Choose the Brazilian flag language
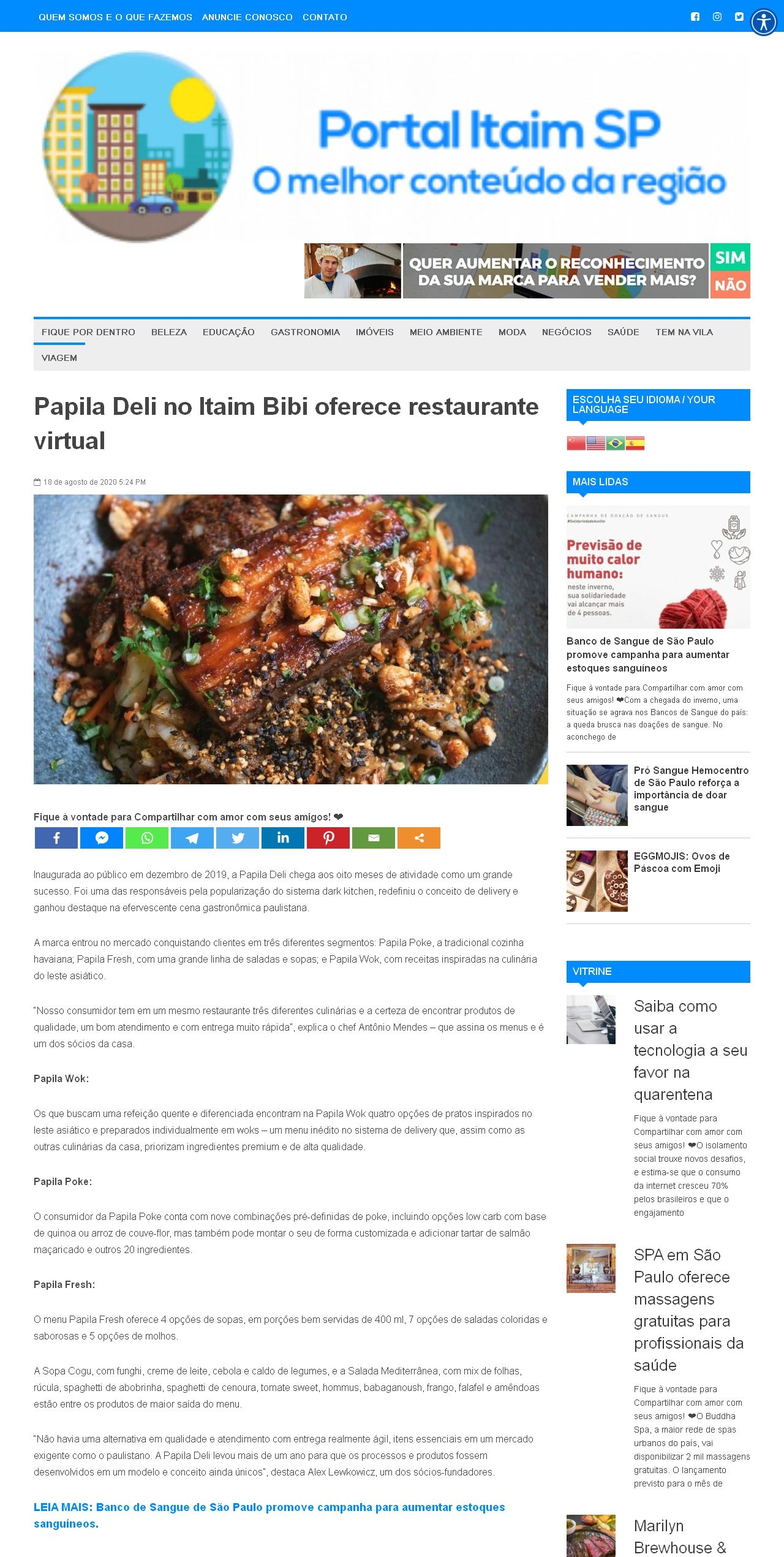The image size is (784, 1557). [615, 443]
